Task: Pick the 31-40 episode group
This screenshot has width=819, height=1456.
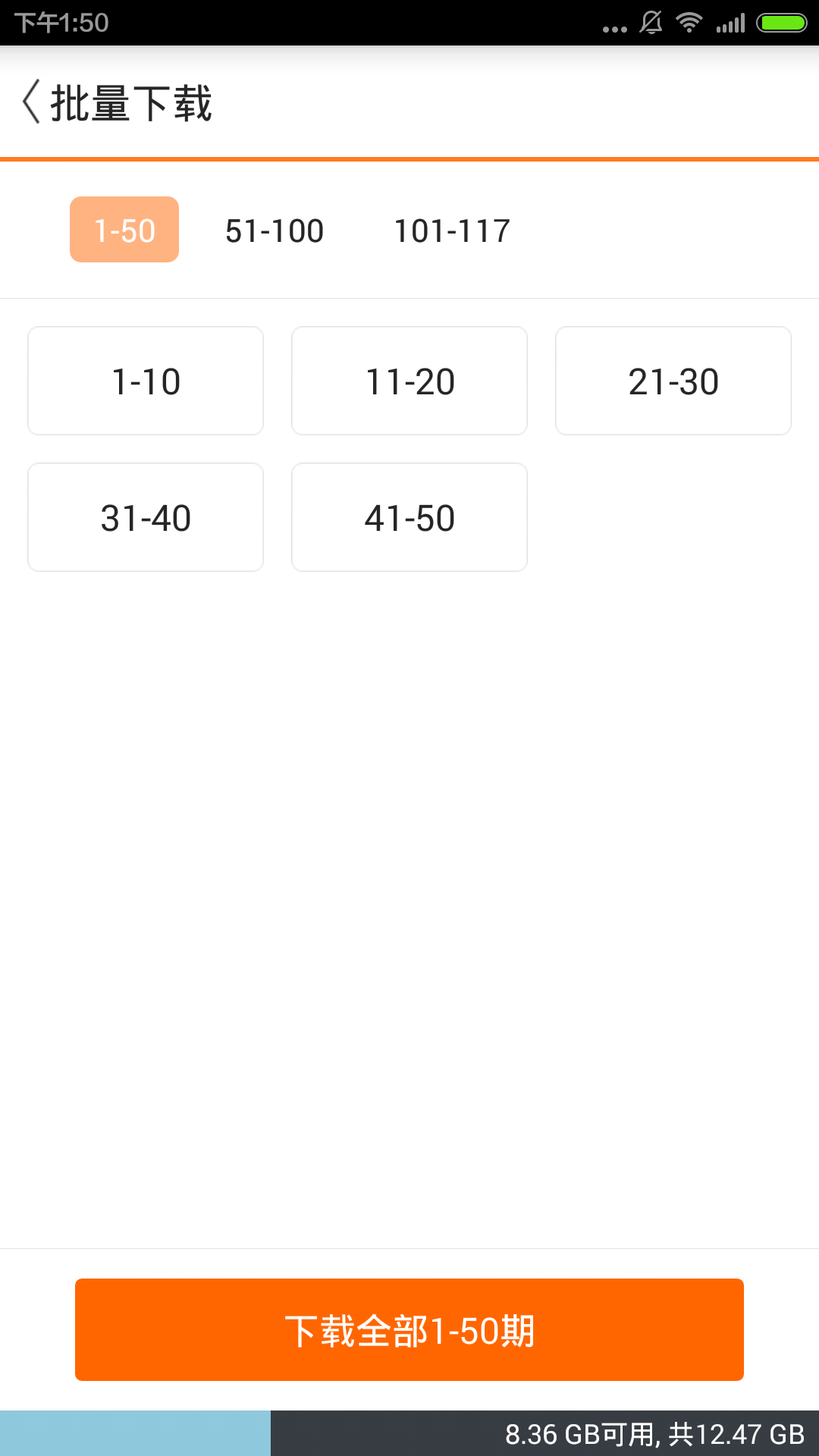Action: pos(146,517)
